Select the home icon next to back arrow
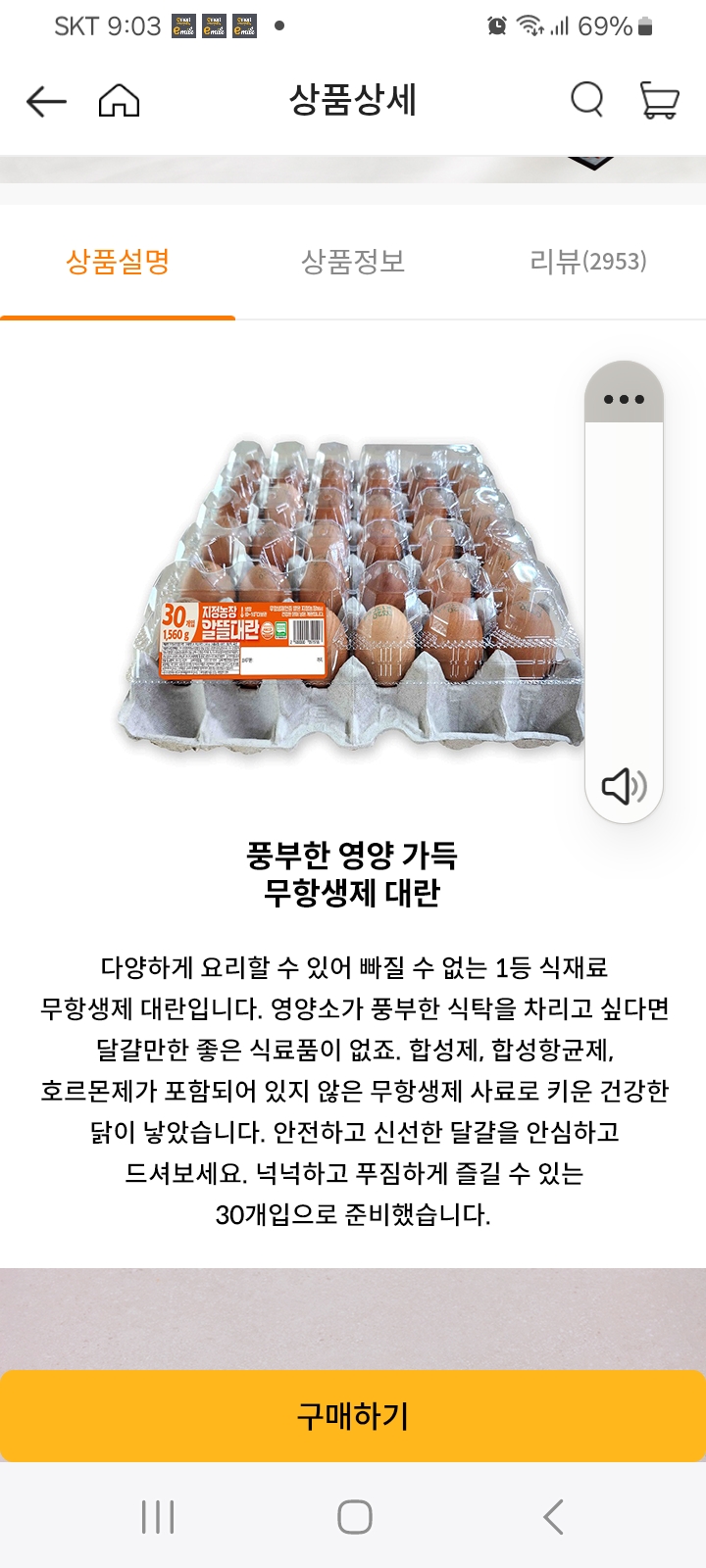 coord(117,101)
